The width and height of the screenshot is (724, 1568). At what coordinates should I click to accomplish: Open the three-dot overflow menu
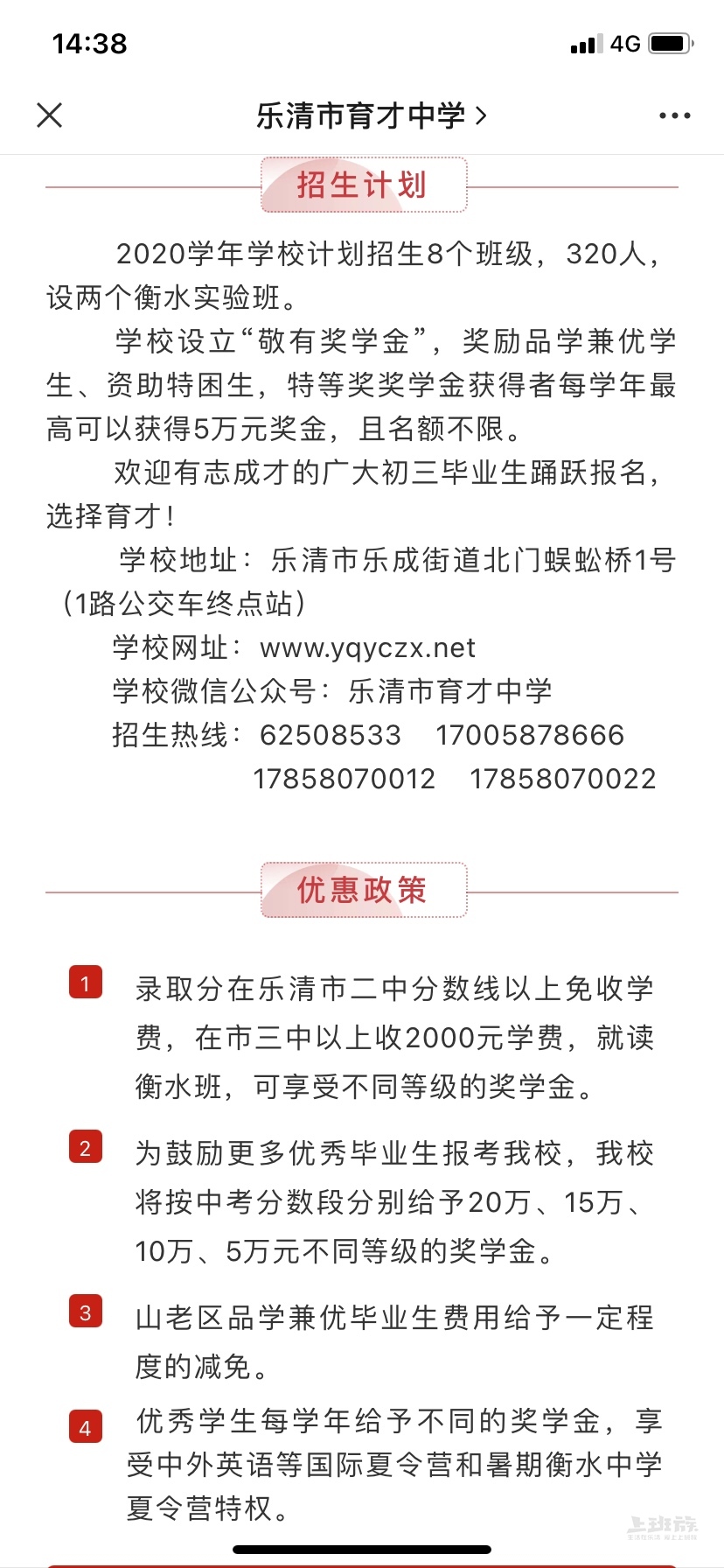(x=674, y=115)
